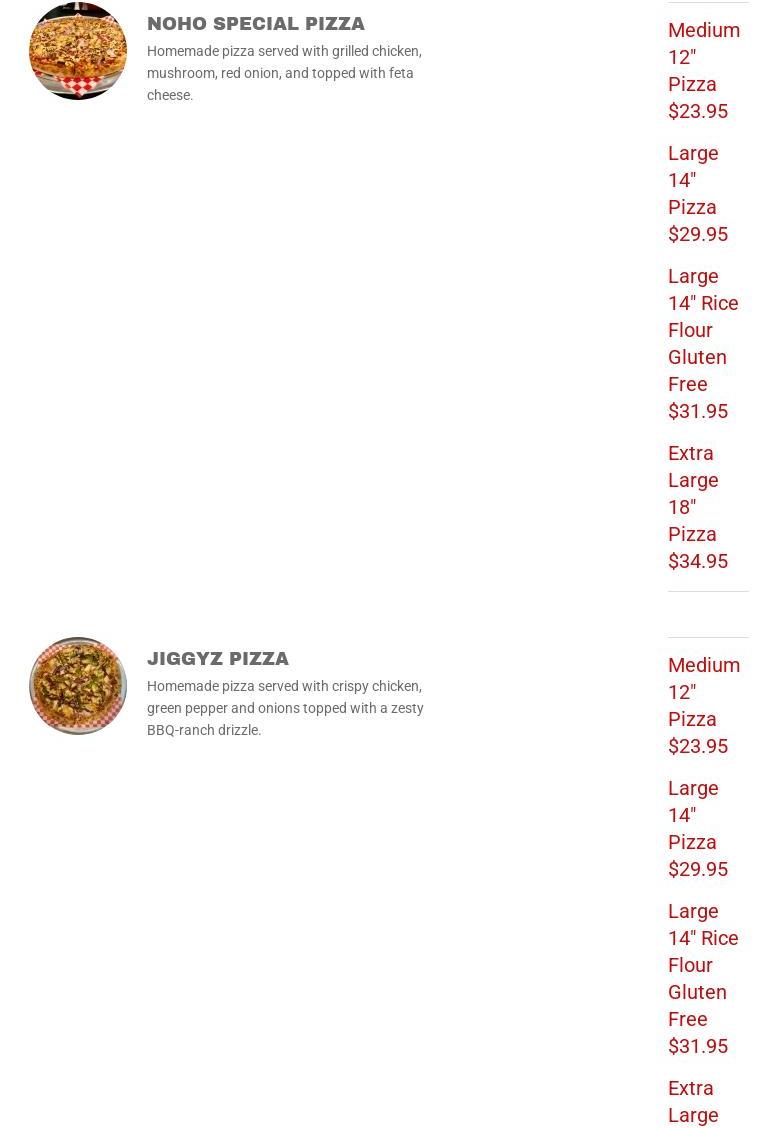
Task: Select Medium 12" Noho Special Pizza $23.95
Action: point(703,70)
